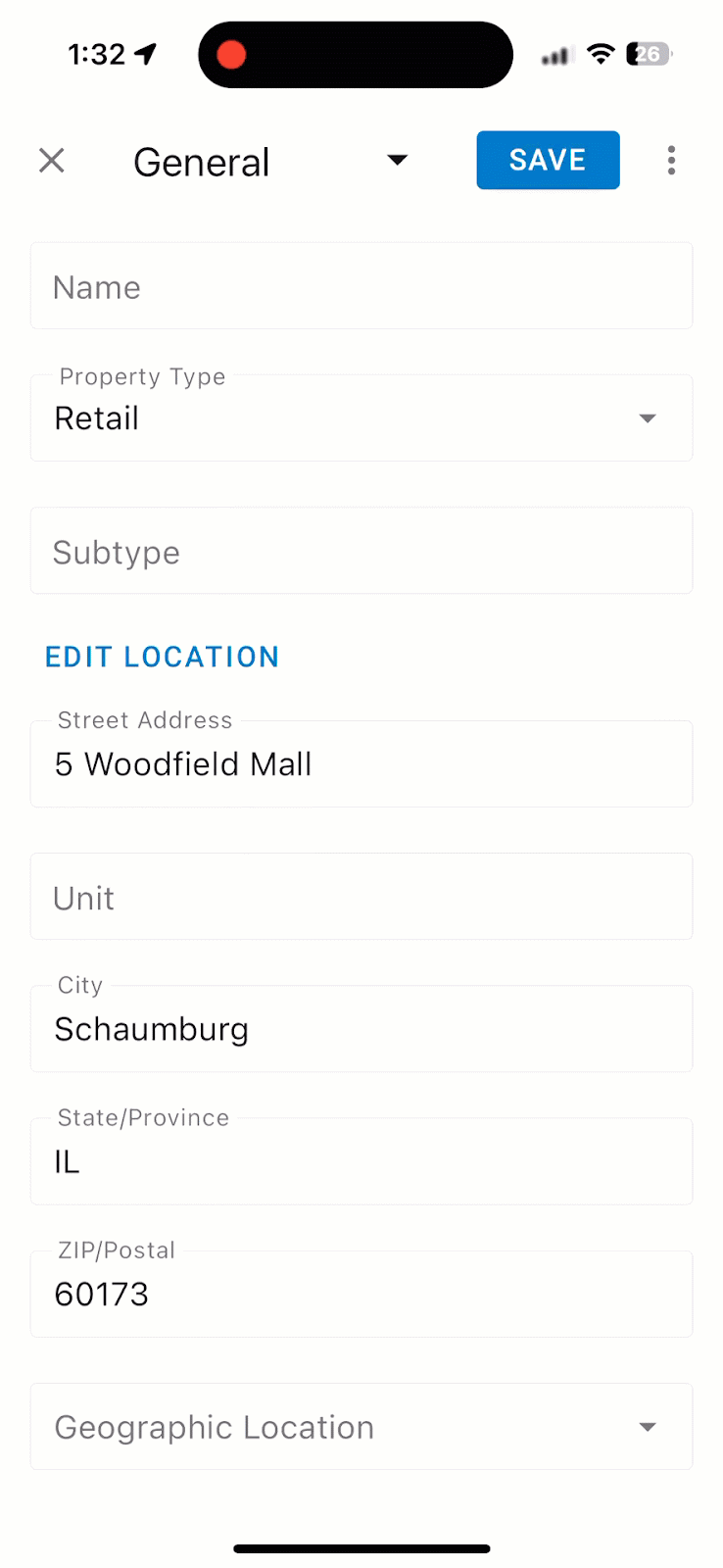The height and width of the screenshot is (1568, 723).
Task: Open the three-dot overflow menu
Action: [672, 160]
